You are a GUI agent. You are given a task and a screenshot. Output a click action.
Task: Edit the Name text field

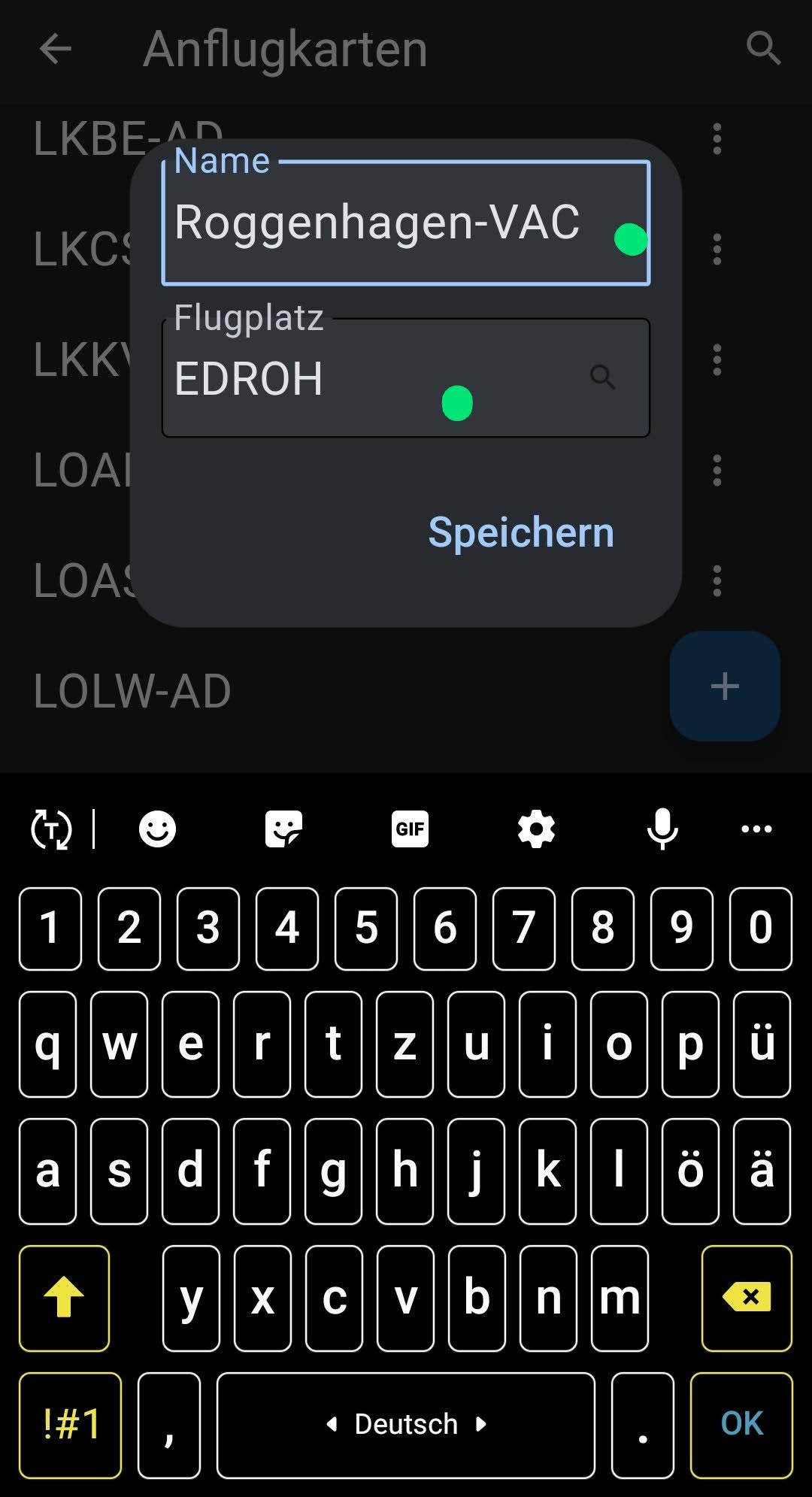[391, 223]
